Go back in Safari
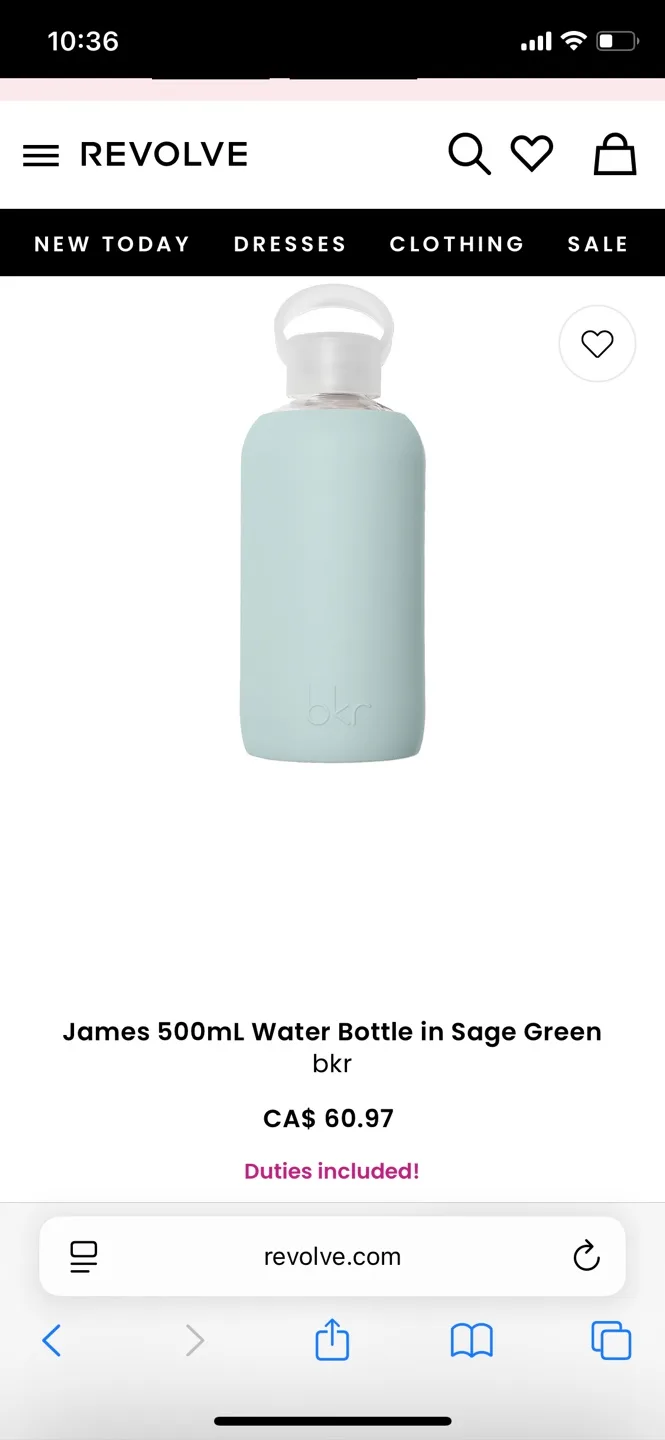The image size is (665, 1440). point(52,1340)
